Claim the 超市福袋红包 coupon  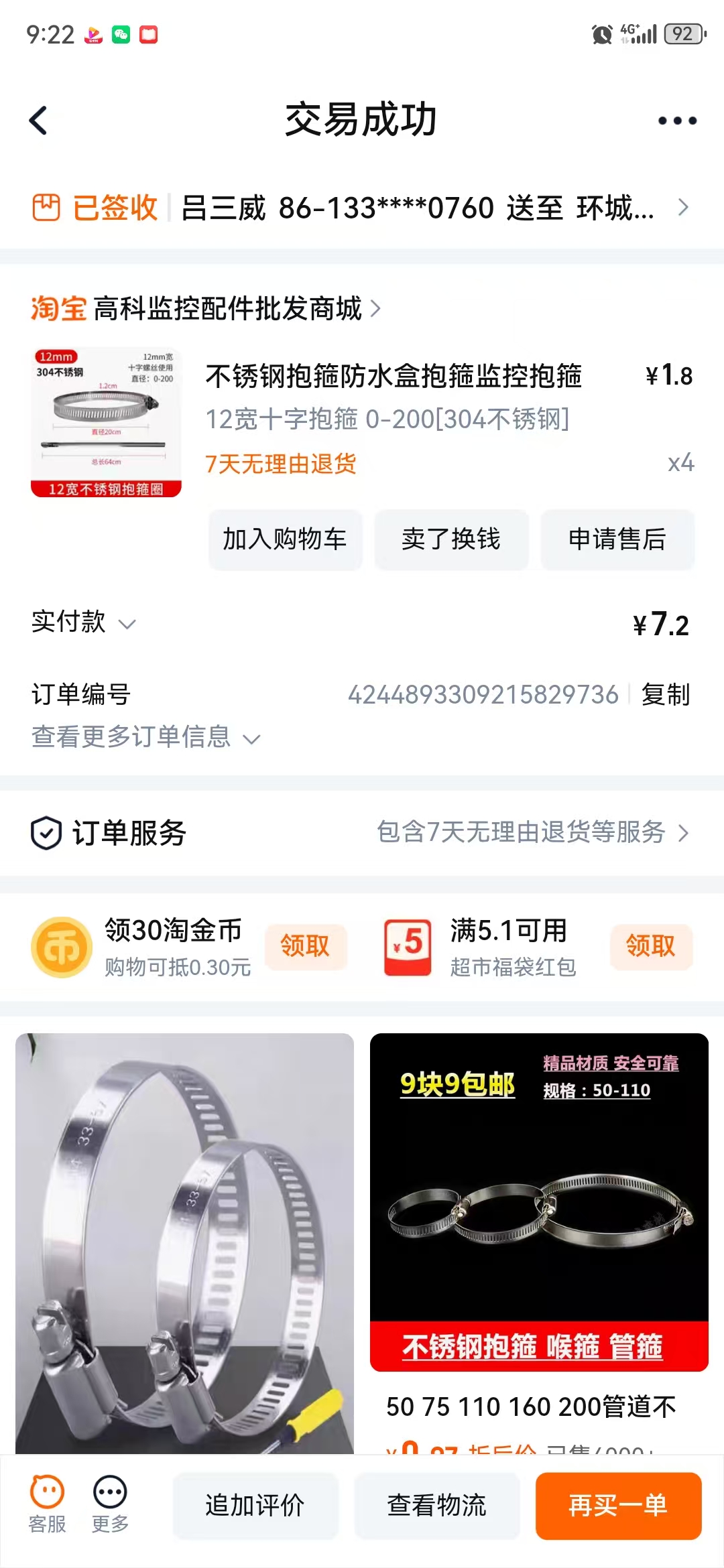tap(650, 946)
